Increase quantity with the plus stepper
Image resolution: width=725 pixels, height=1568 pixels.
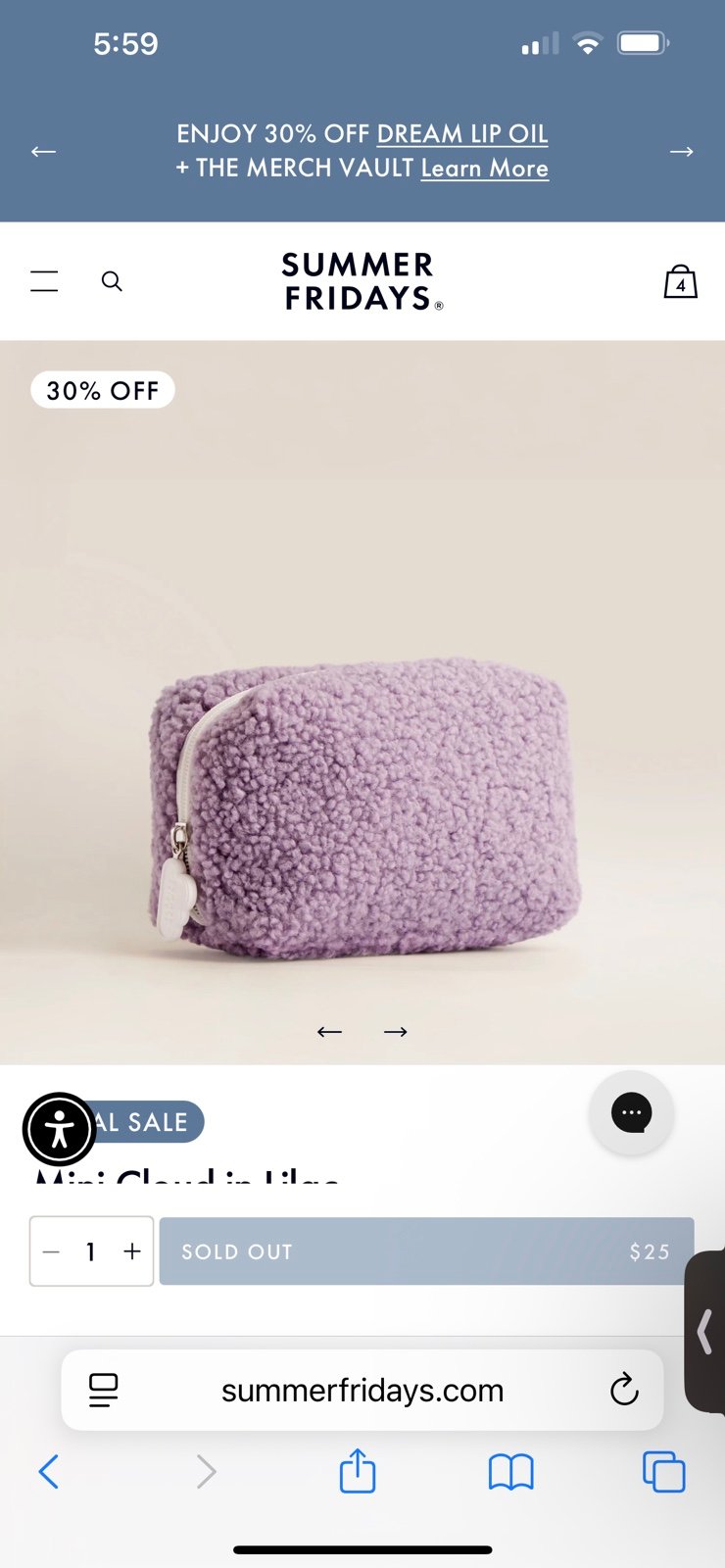coord(131,1250)
